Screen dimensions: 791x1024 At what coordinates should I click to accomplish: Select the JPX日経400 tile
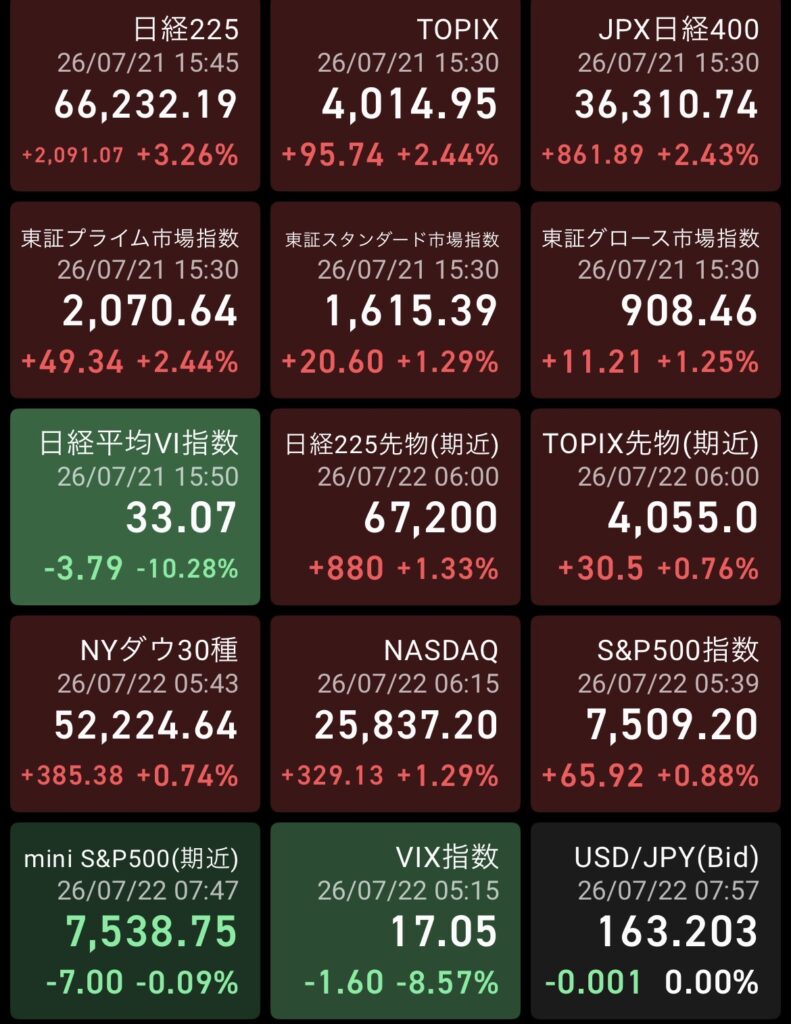(x=655, y=95)
